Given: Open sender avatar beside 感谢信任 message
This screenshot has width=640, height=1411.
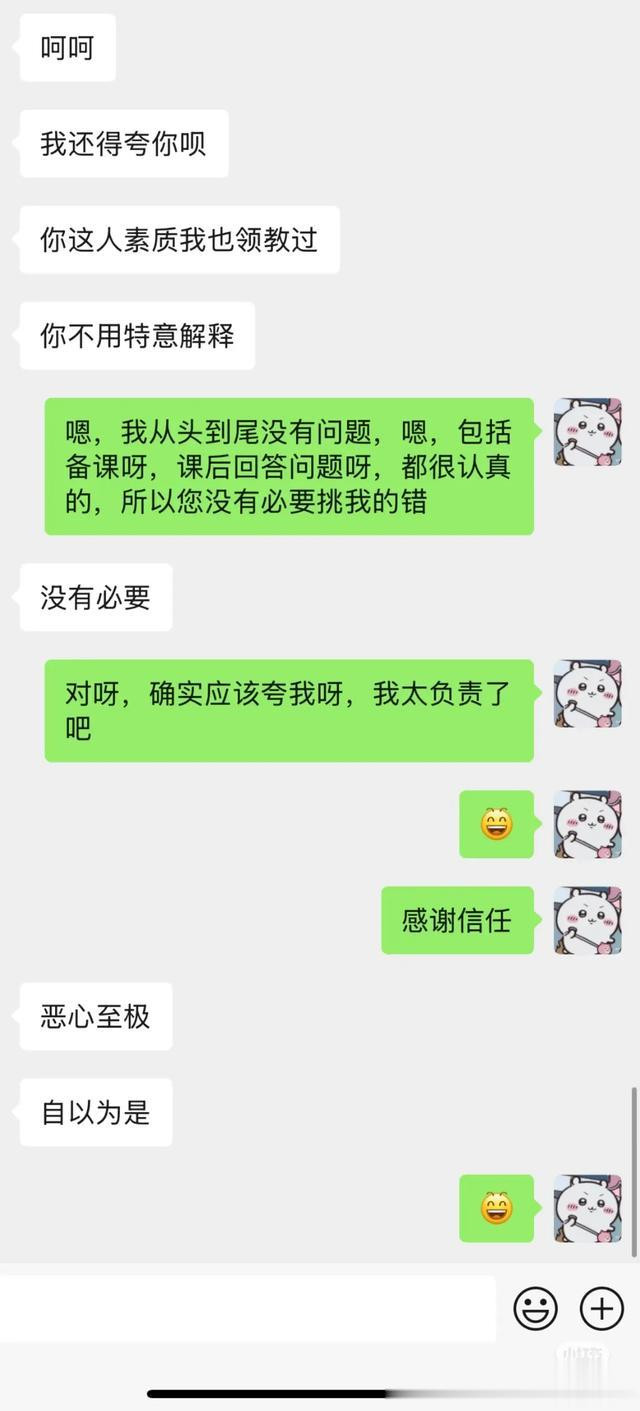Looking at the screenshot, I should (x=587, y=920).
